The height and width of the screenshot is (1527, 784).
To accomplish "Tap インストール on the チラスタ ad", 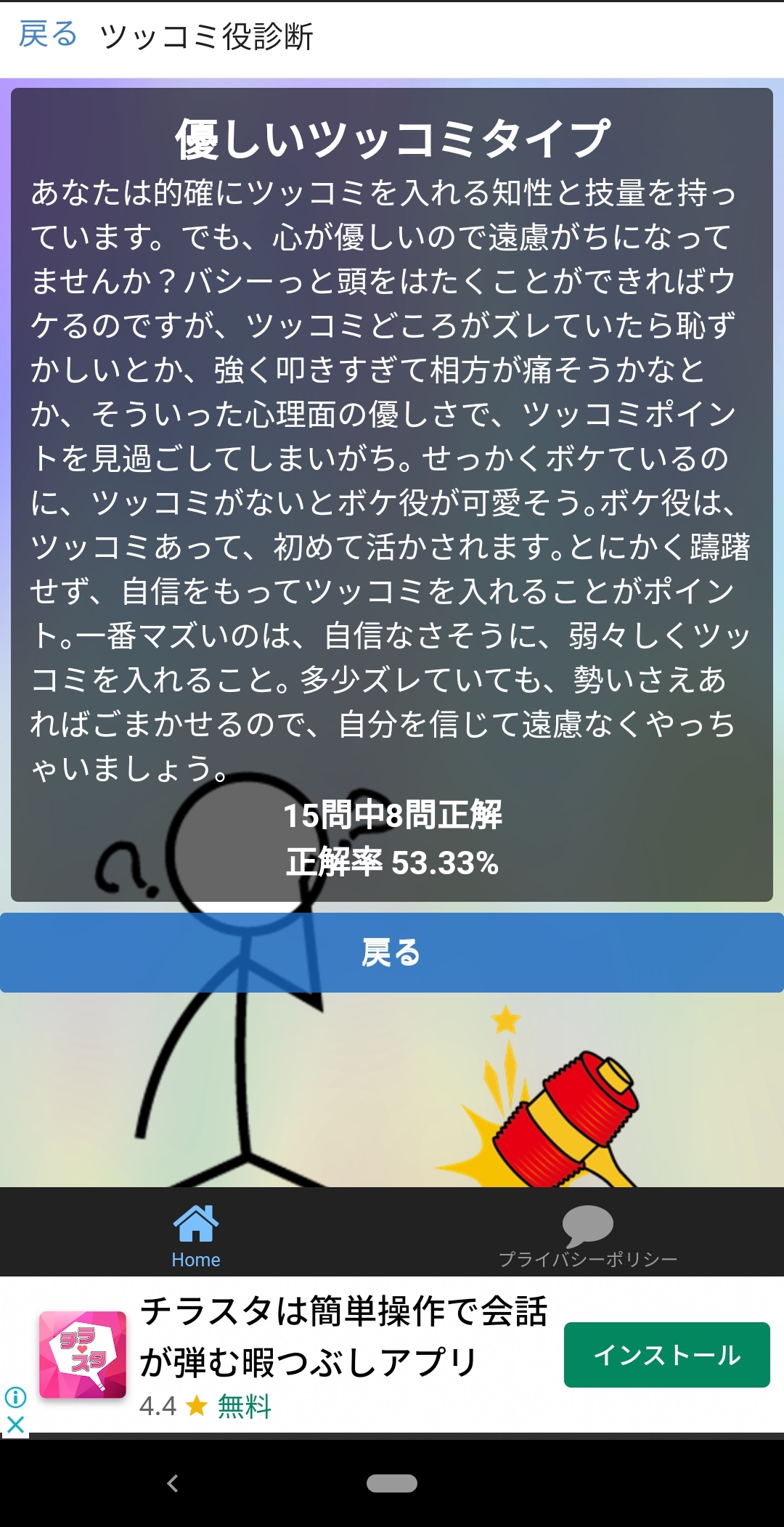I will pyautogui.click(x=667, y=1355).
